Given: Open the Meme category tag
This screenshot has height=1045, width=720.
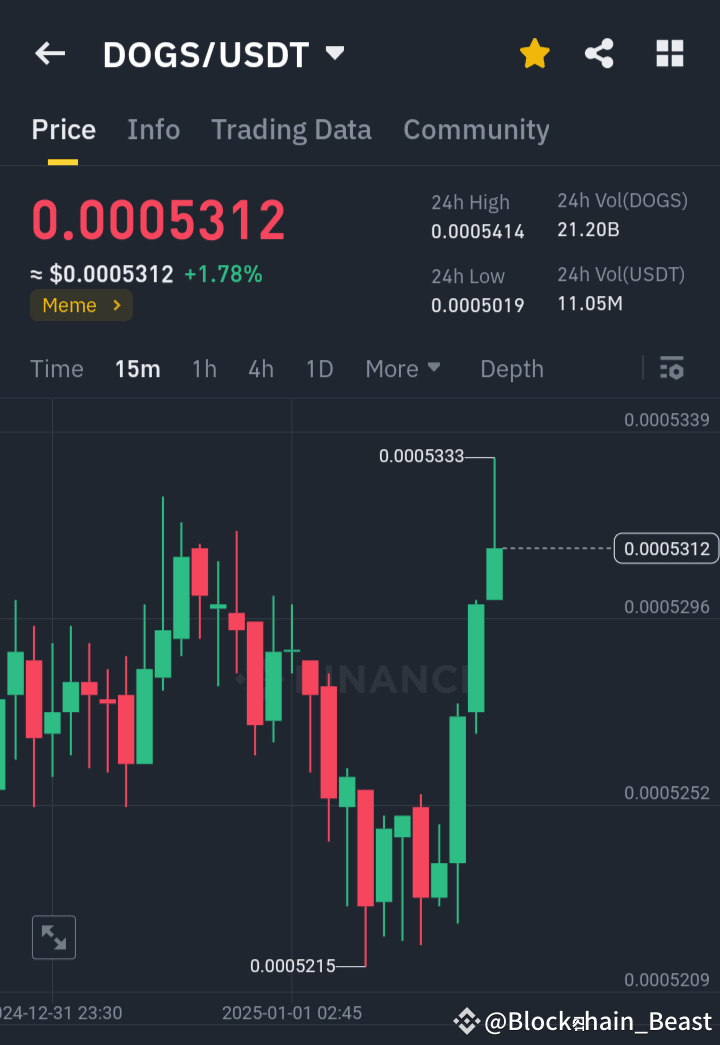Looking at the screenshot, I should coord(70,305).
